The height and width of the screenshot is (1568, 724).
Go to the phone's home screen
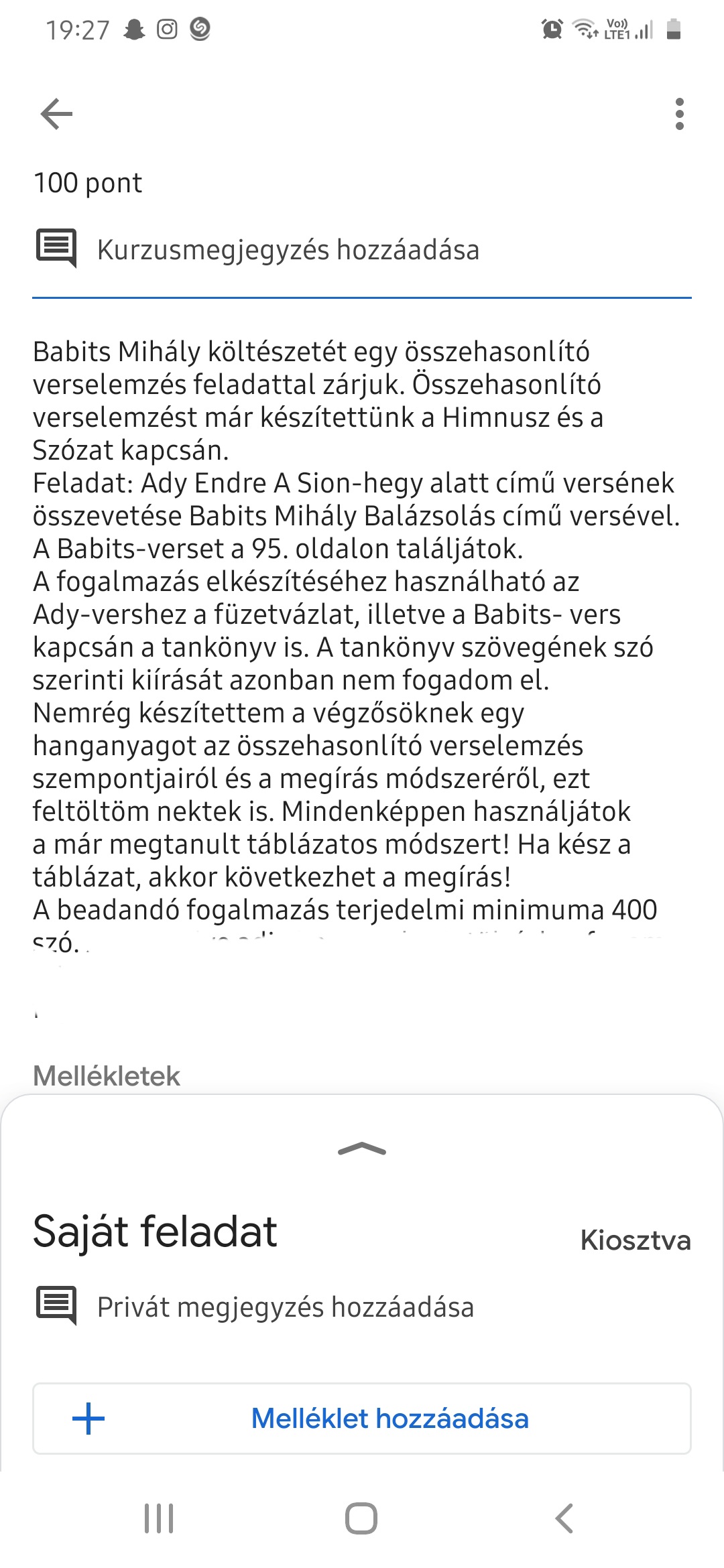tap(361, 1518)
